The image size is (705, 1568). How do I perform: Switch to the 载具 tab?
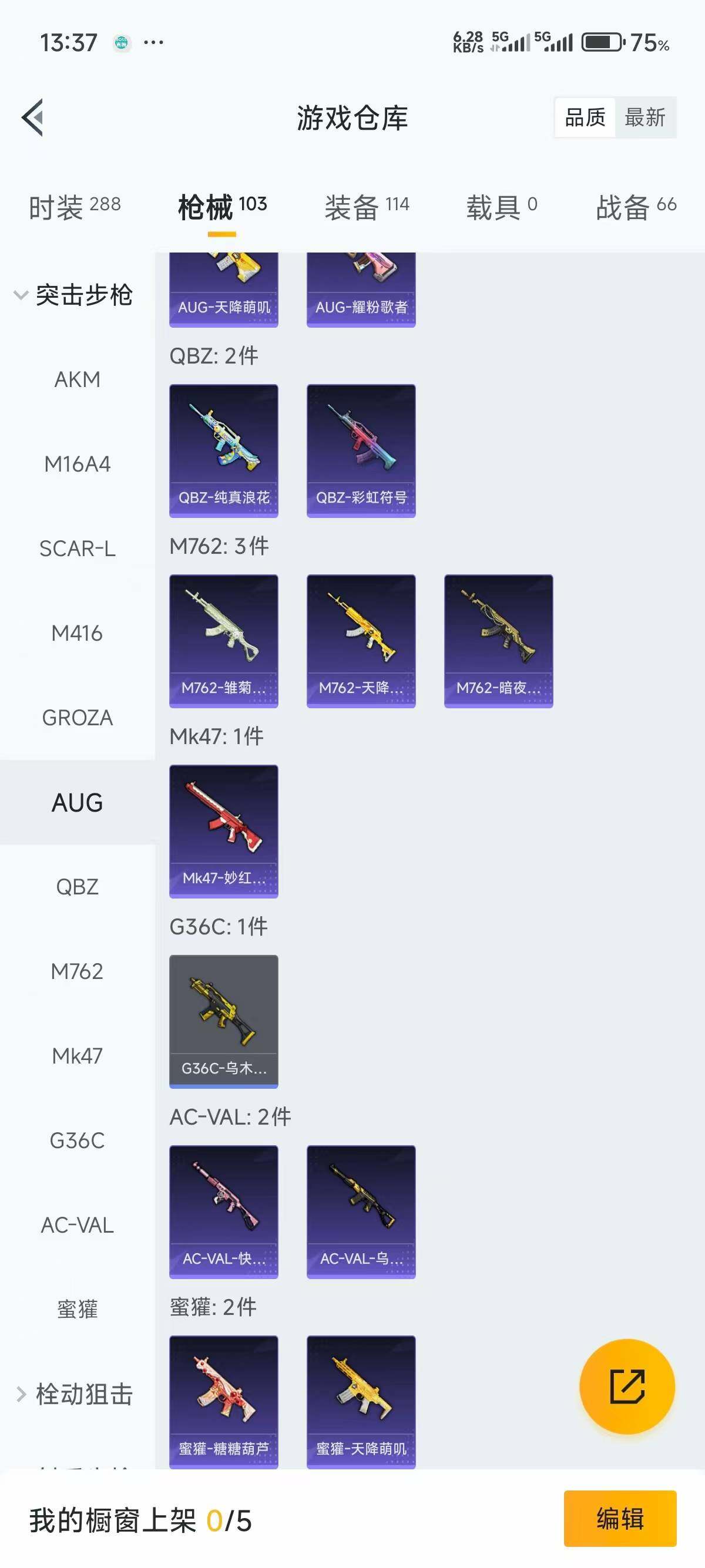pos(502,207)
